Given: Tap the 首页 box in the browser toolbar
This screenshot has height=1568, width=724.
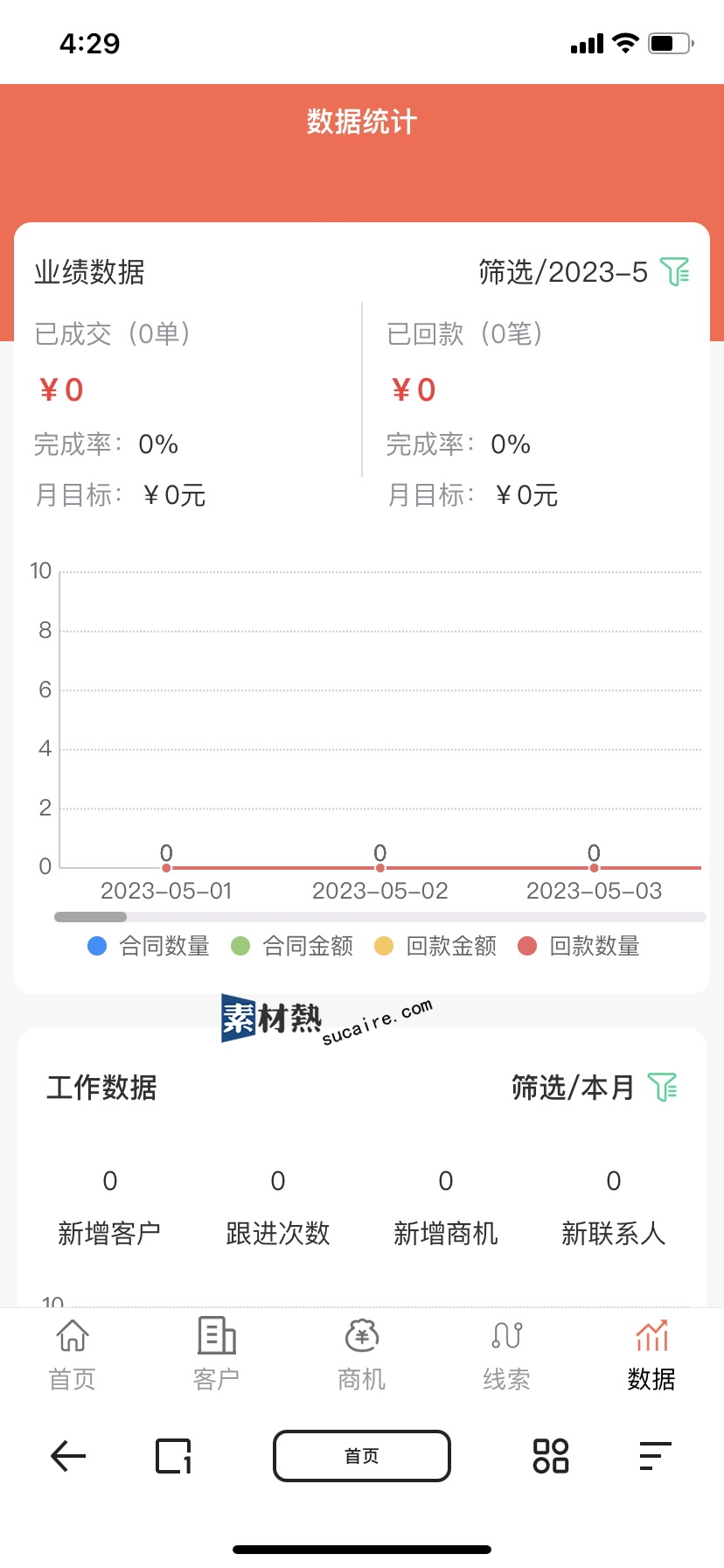Looking at the screenshot, I should pyautogui.click(x=362, y=1456).
